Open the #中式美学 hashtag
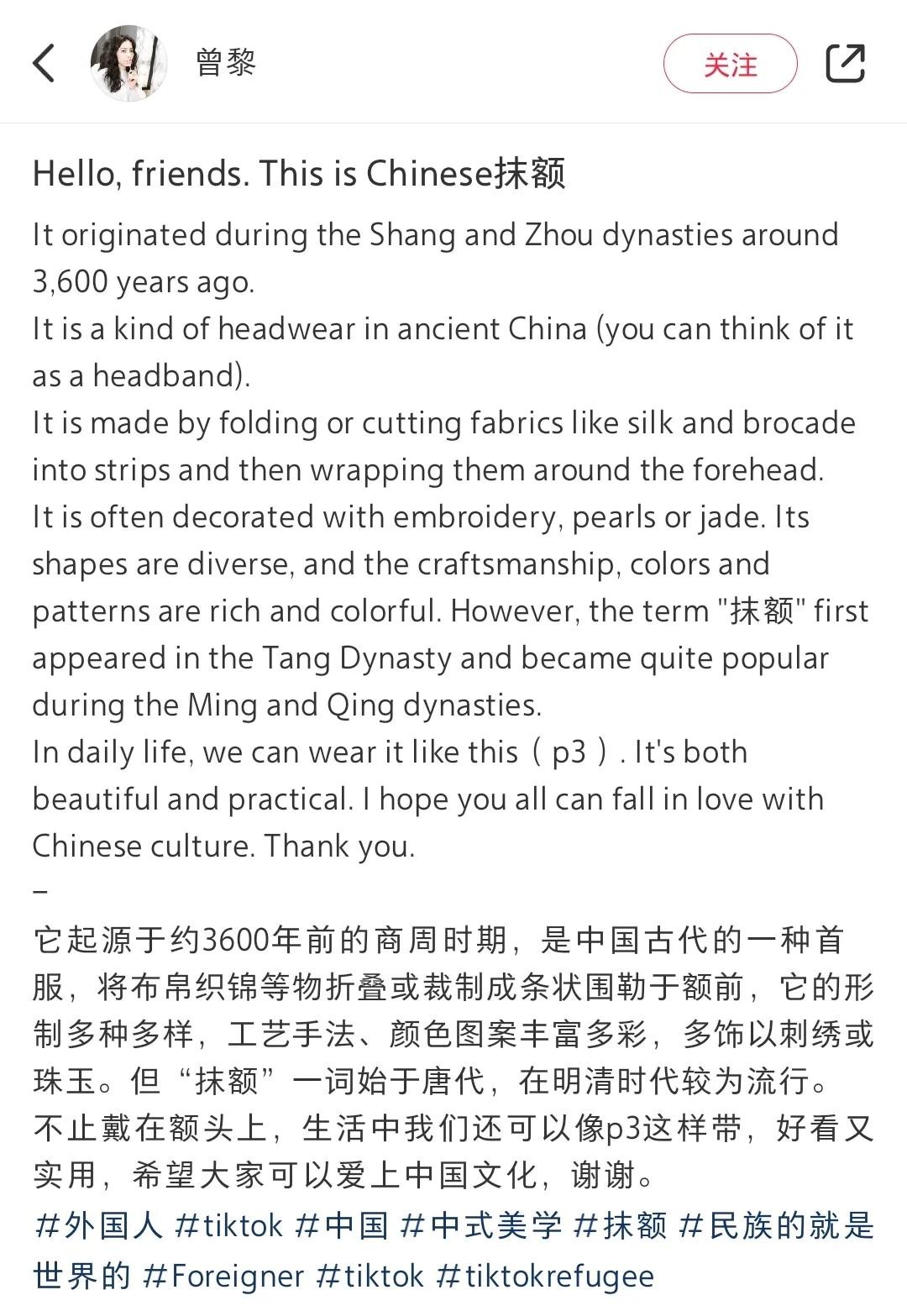 click(480, 1225)
